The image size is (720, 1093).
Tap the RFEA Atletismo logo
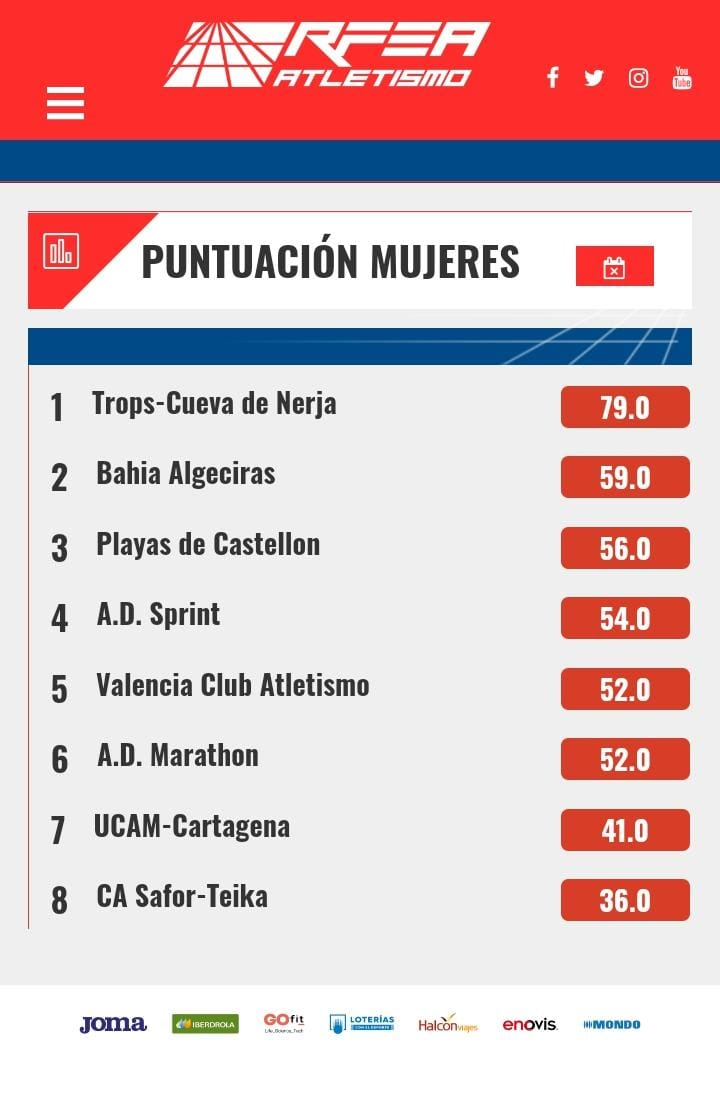click(327, 55)
